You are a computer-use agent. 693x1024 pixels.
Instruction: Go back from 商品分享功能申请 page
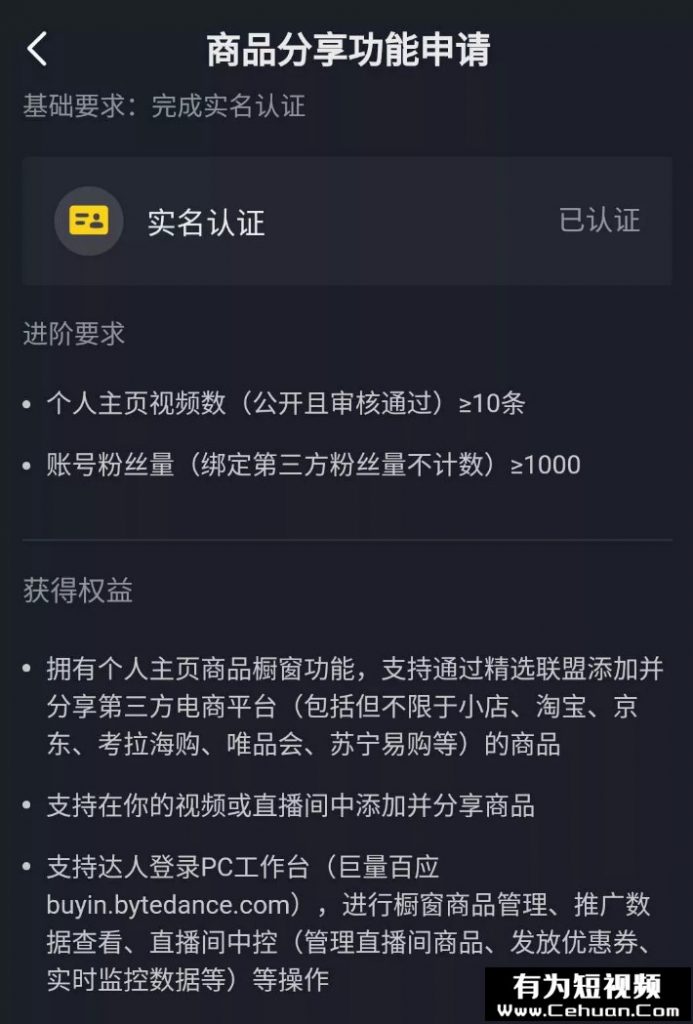coord(38,48)
